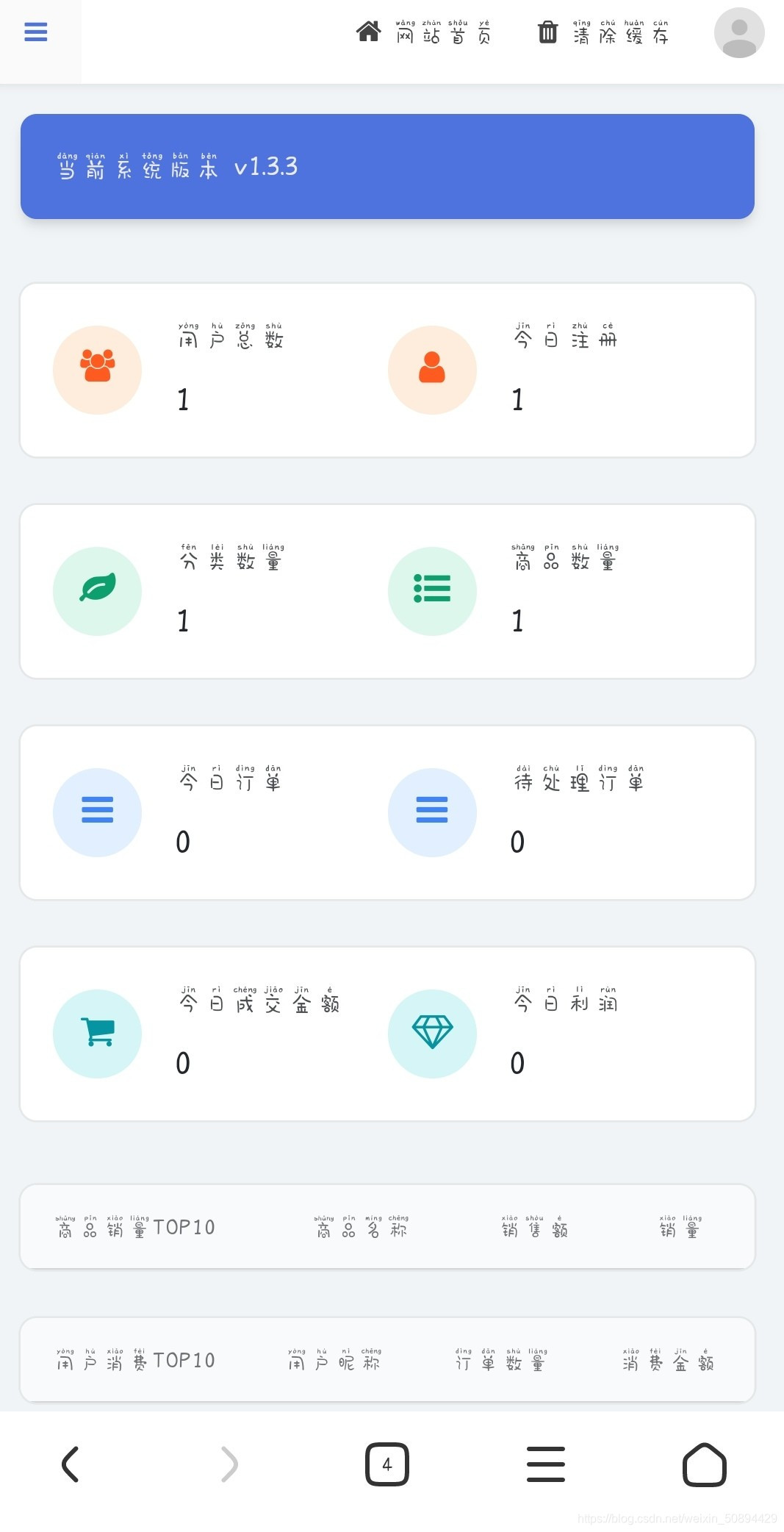This screenshot has height=1532, width=784.
Task: Click the list icon beside 商品数量
Action: point(432,590)
